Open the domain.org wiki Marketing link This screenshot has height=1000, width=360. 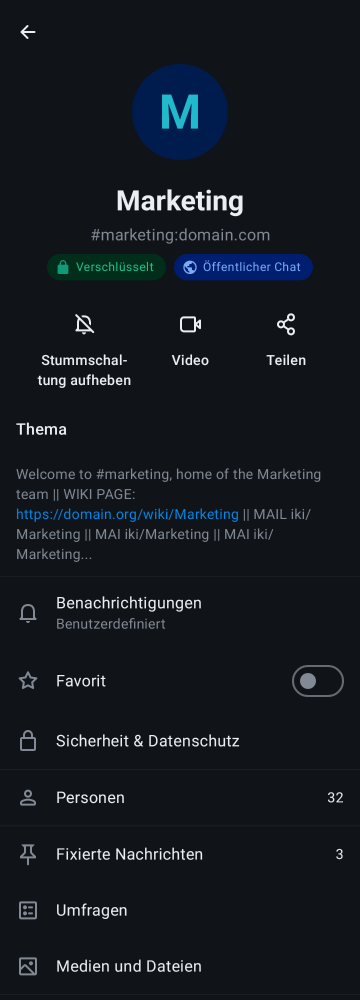tap(127, 514)
